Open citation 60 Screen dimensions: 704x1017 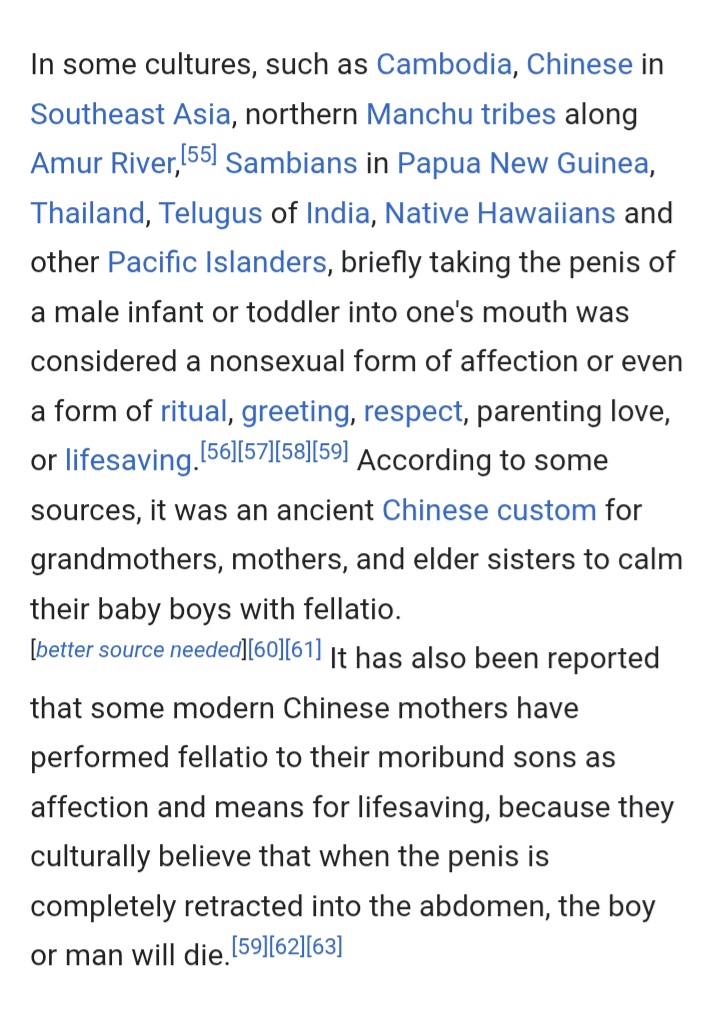(x=266, y=649)
